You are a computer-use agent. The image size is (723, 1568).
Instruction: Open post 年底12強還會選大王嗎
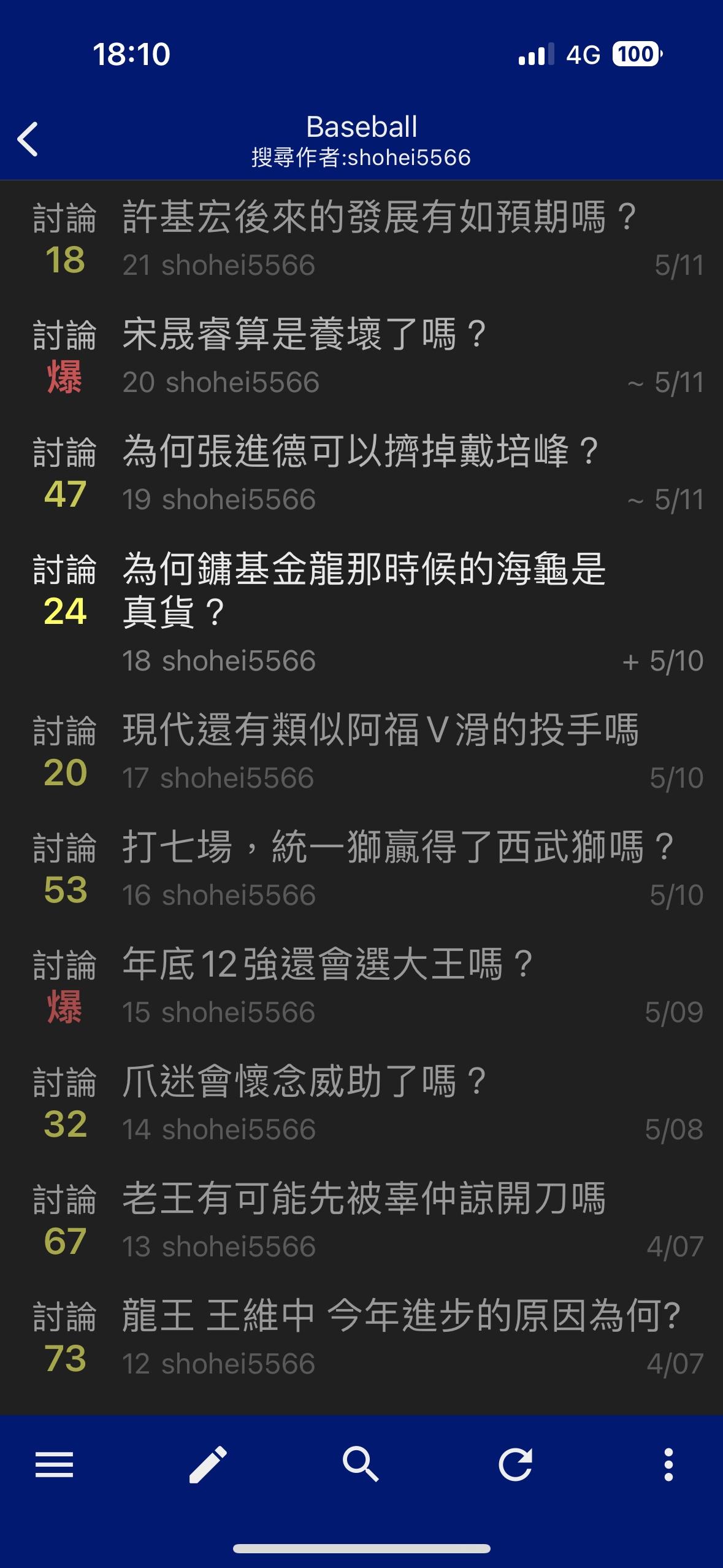(x=361, y=986)
